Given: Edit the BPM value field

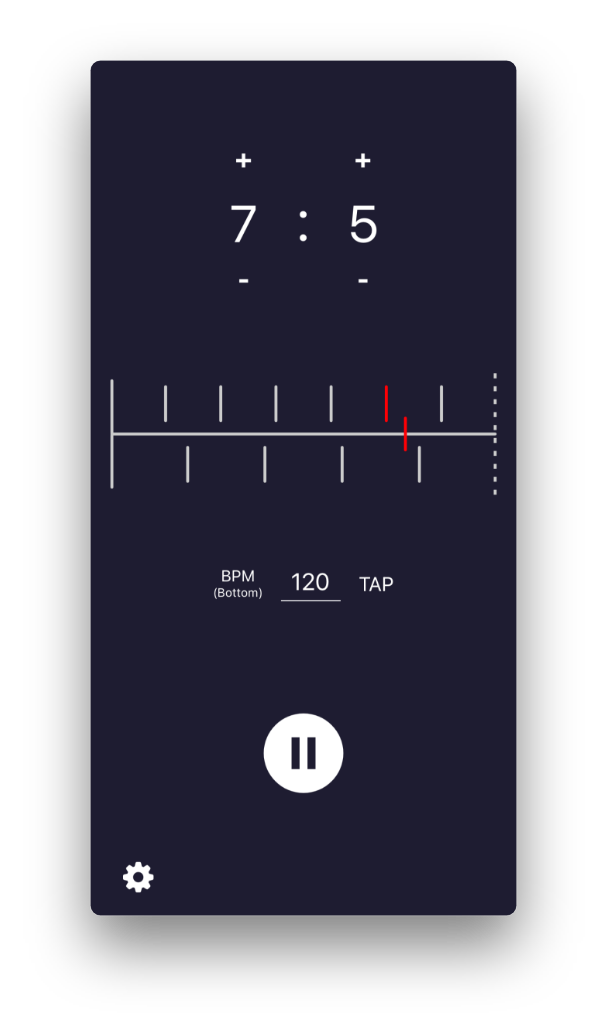Looking at the screenshot, I should (x=310, y=583).
